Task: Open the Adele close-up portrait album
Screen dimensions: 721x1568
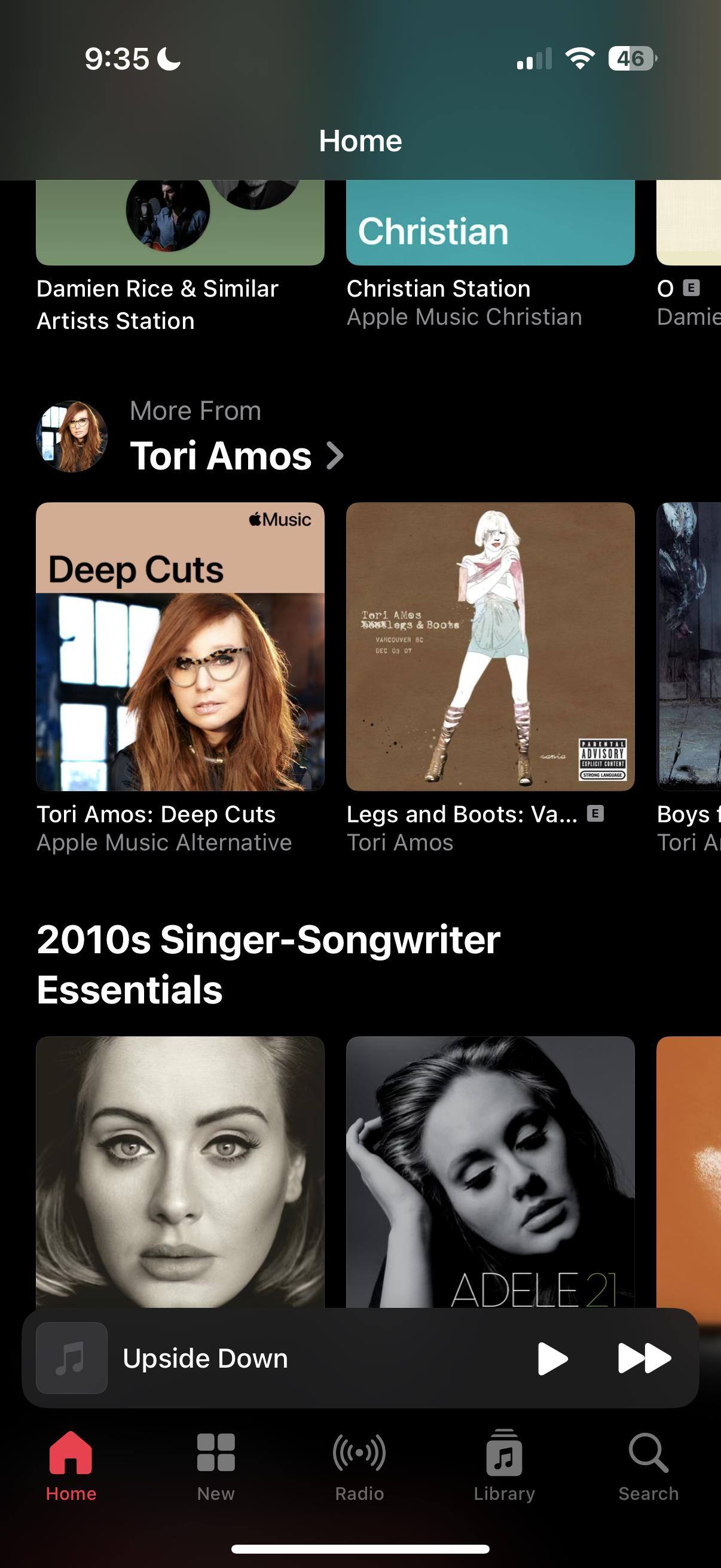Action: (180, 1172)
